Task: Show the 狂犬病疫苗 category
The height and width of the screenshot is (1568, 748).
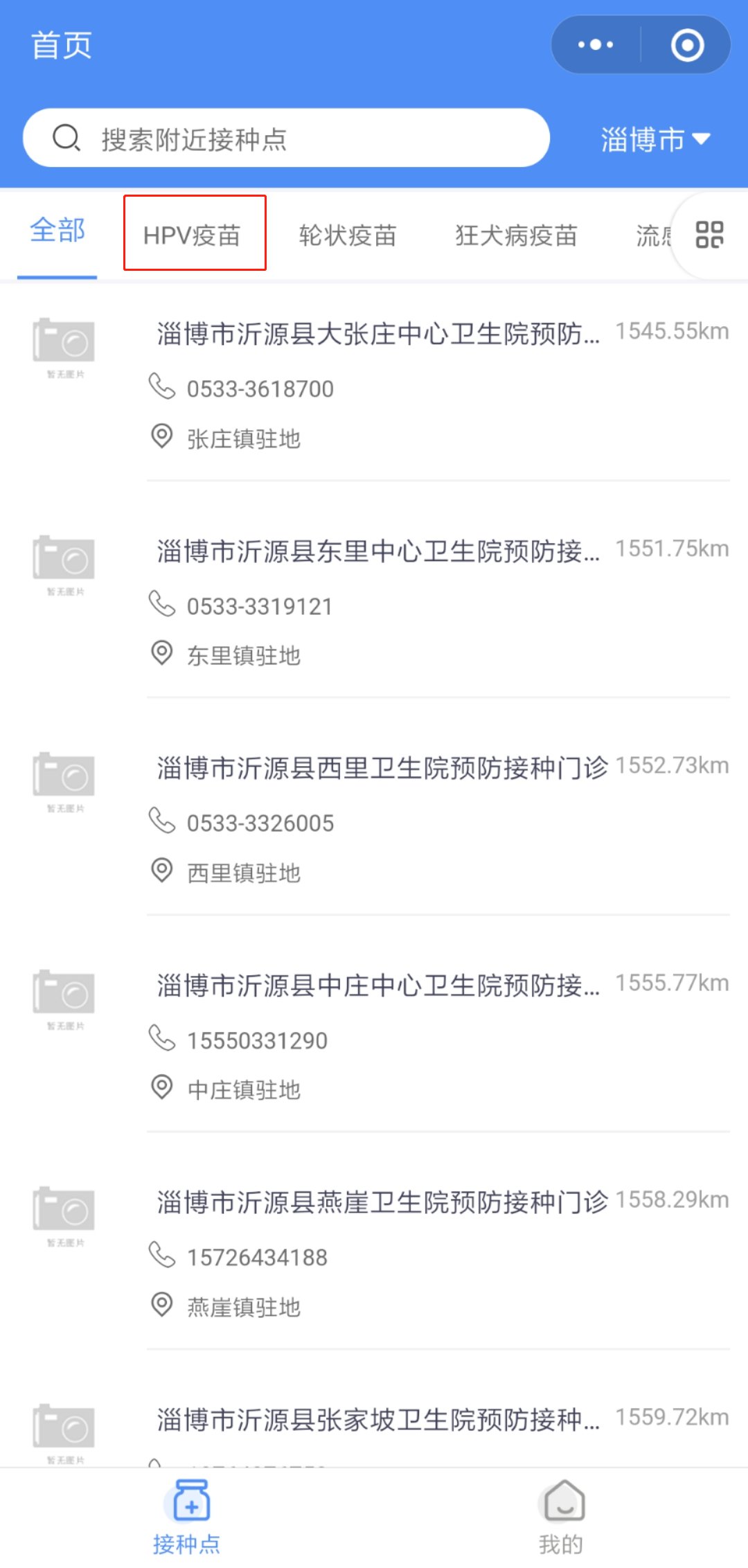Action: tap(516, 235)
